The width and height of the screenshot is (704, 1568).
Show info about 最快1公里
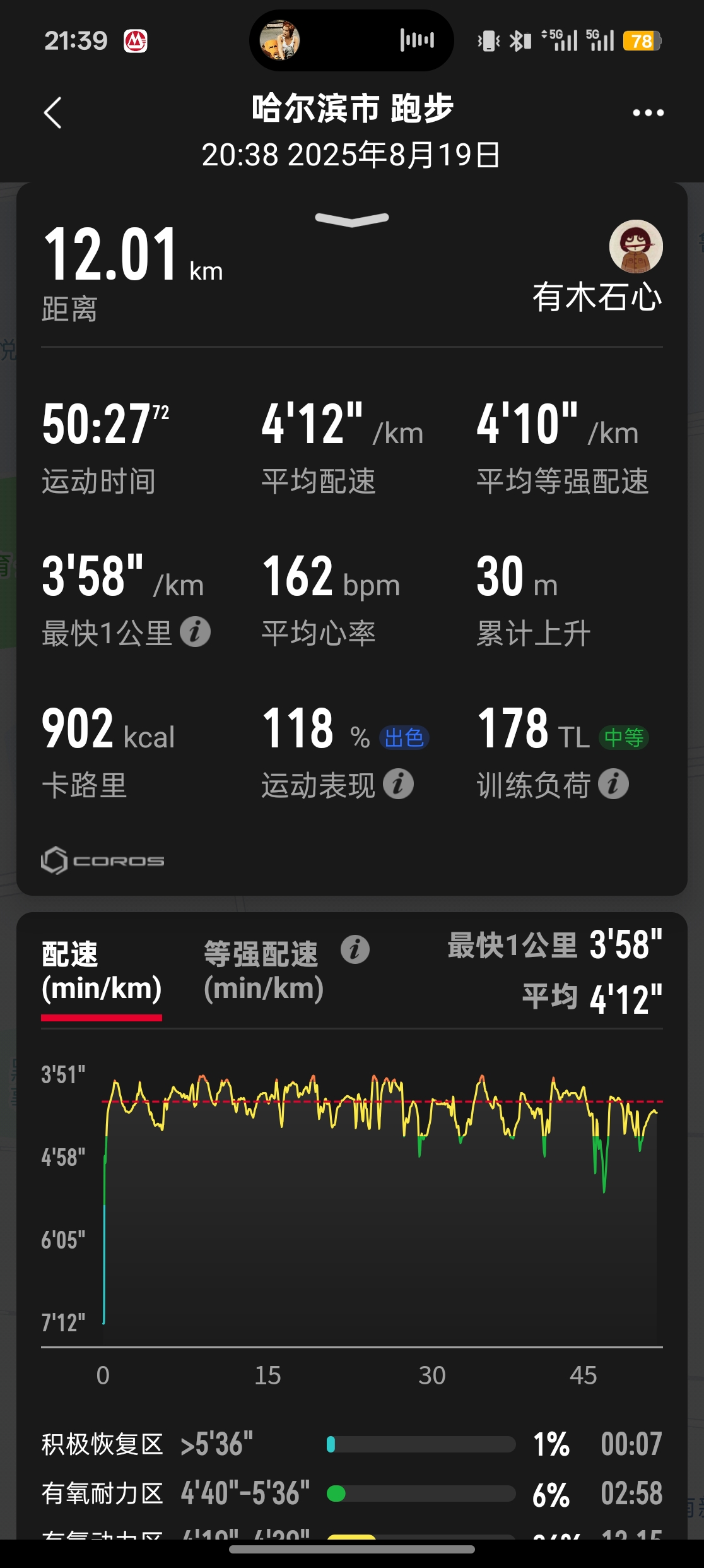click(195, 632)
